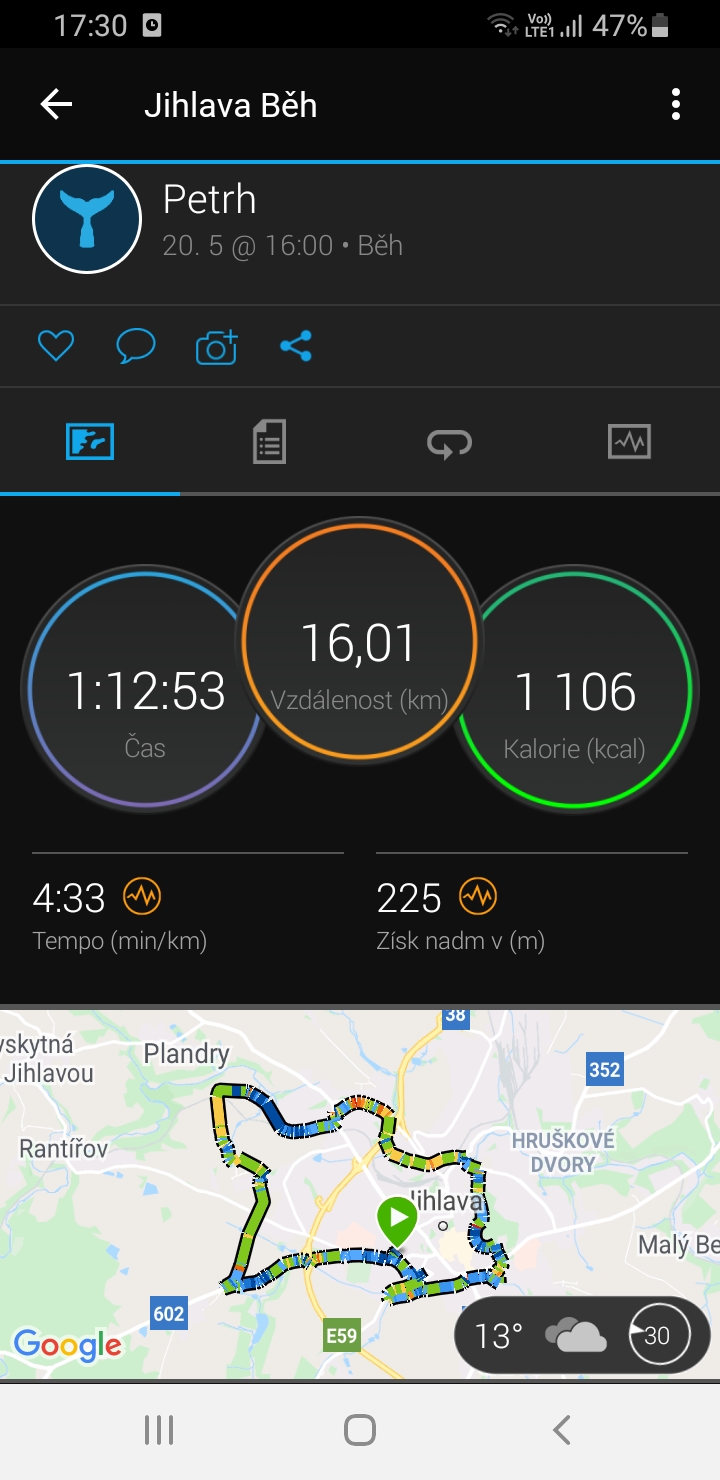Open Petrh's profile avatar
Screen dimensions: 720x1480
[x=87, y=219]
